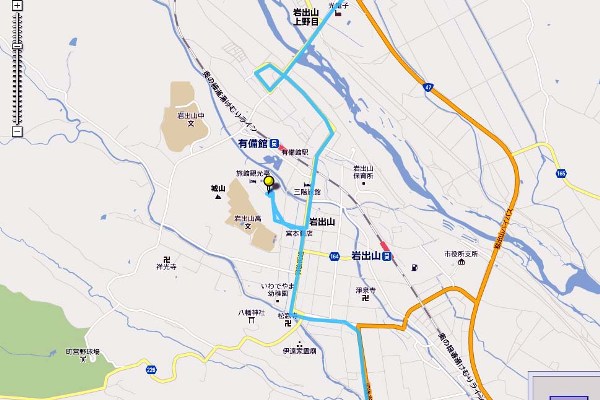The height and width of the screenshot is (400, 600).
Task: Zoom out with the minus button
Action: pyautogui.click(x=17, y=131)
